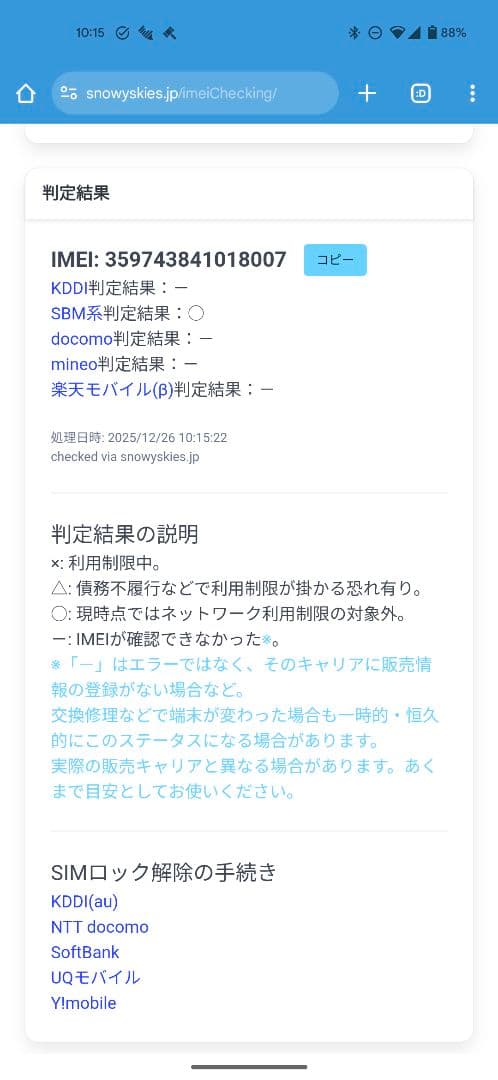Open NTT docomo SIM unlock procedure
Screen dimensions: 498x1080
coord(100,927)
